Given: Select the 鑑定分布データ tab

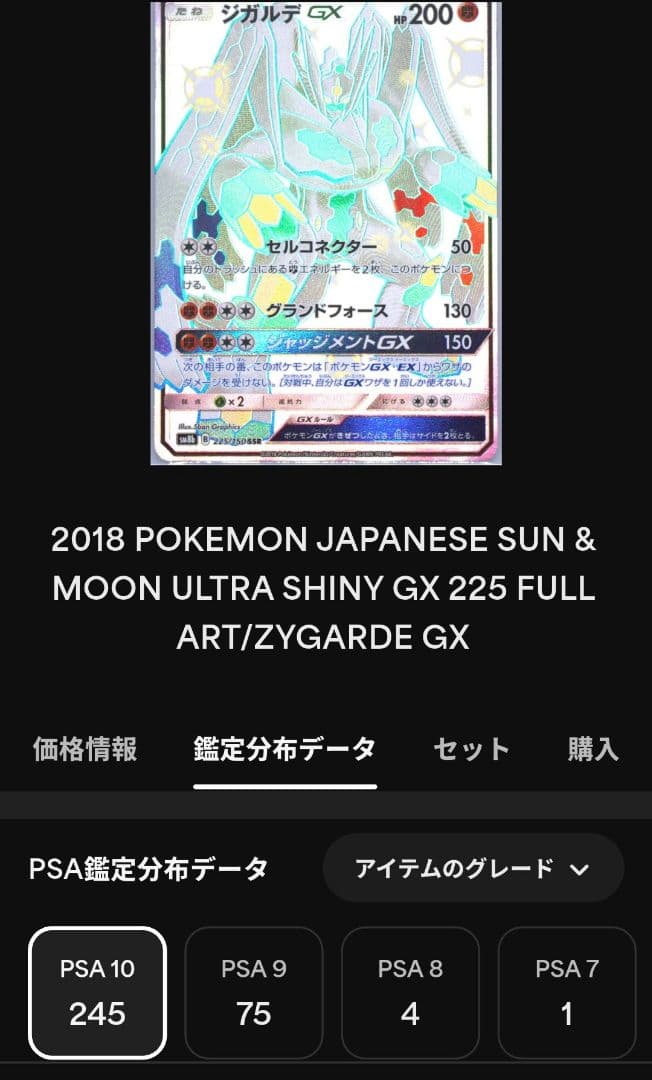Looking at the screenshot, I should [285, 750].
